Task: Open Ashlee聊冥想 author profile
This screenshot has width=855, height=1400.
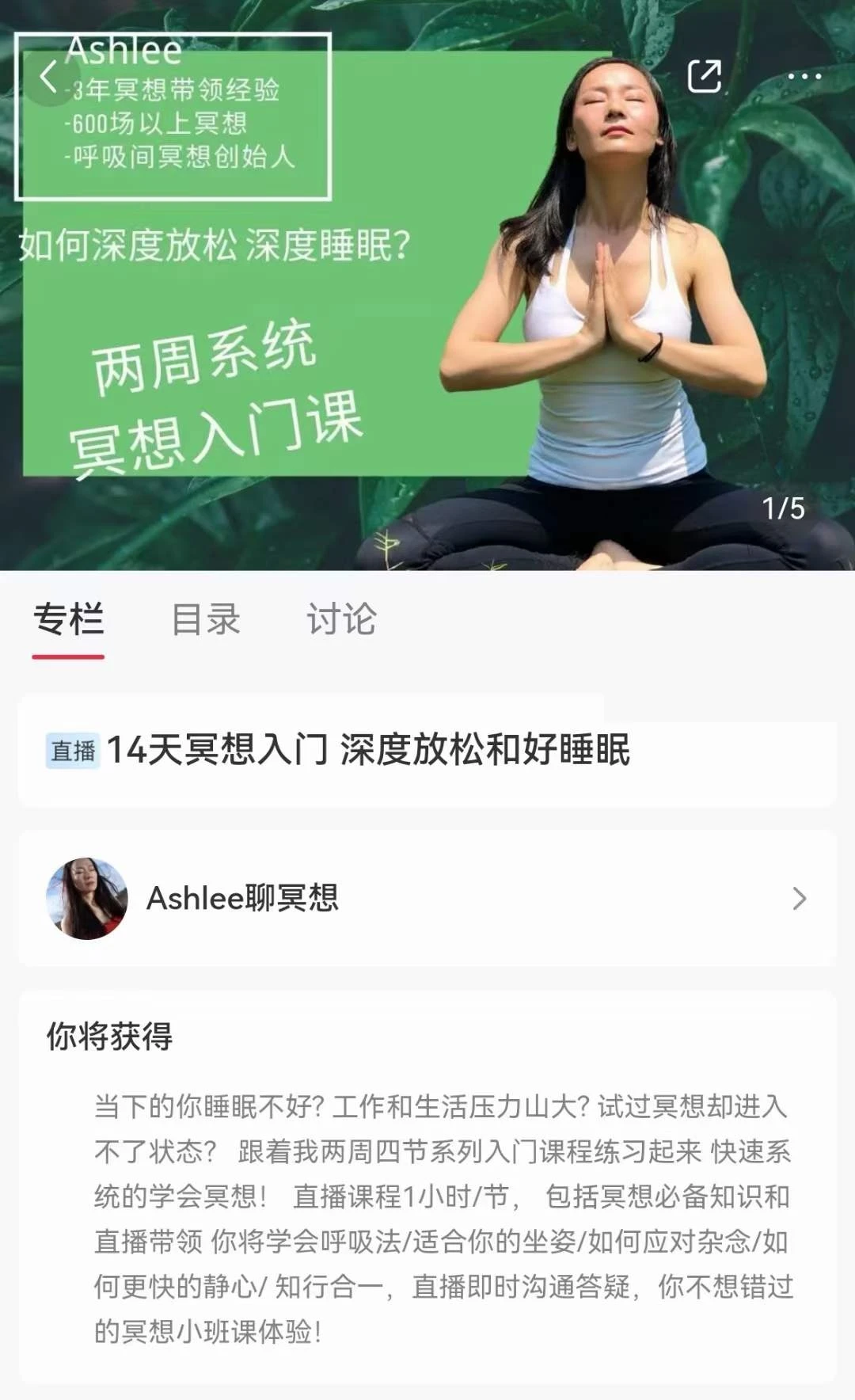Action: pyautogui.click(x=427, y=899)
